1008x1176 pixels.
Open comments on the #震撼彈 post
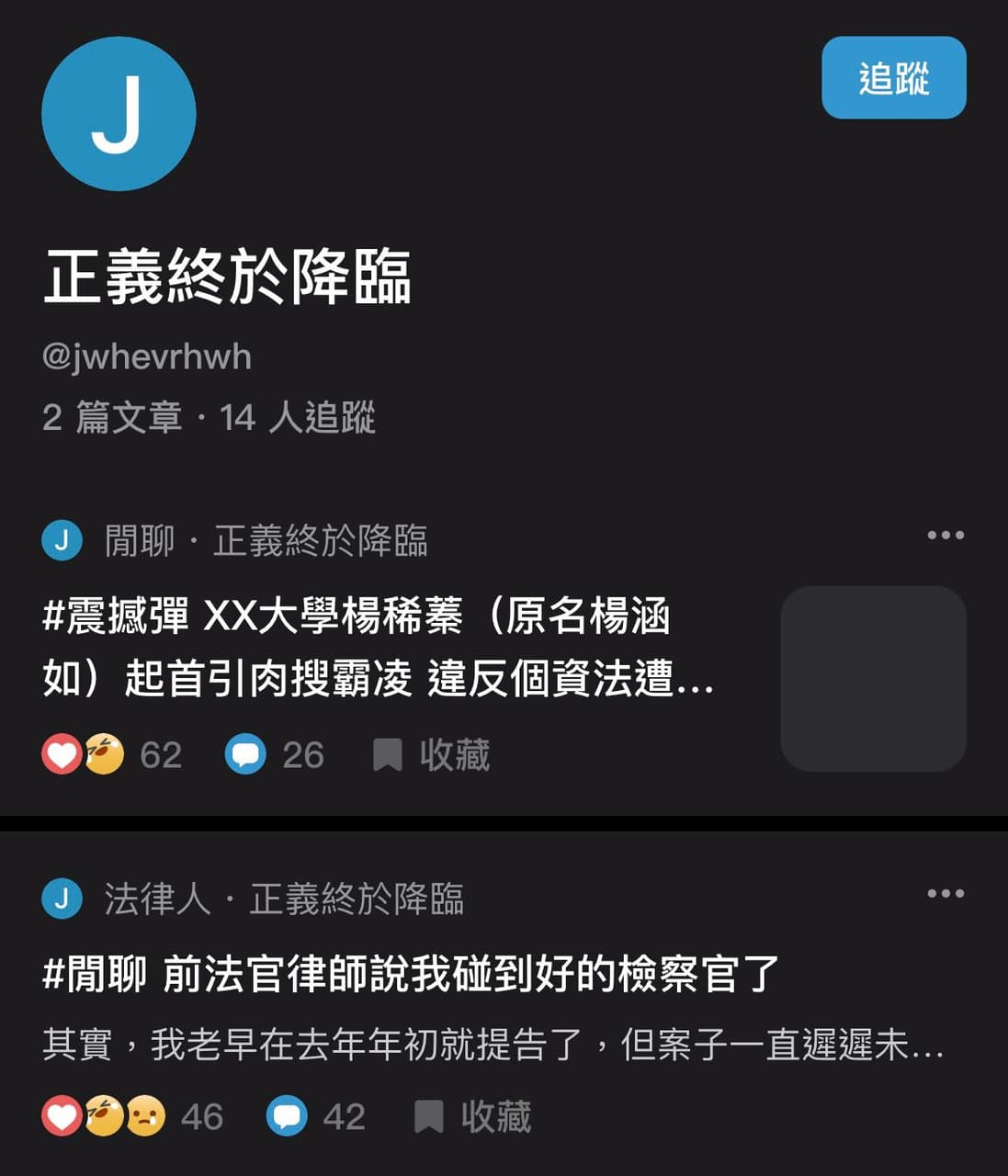pos(274,755)
